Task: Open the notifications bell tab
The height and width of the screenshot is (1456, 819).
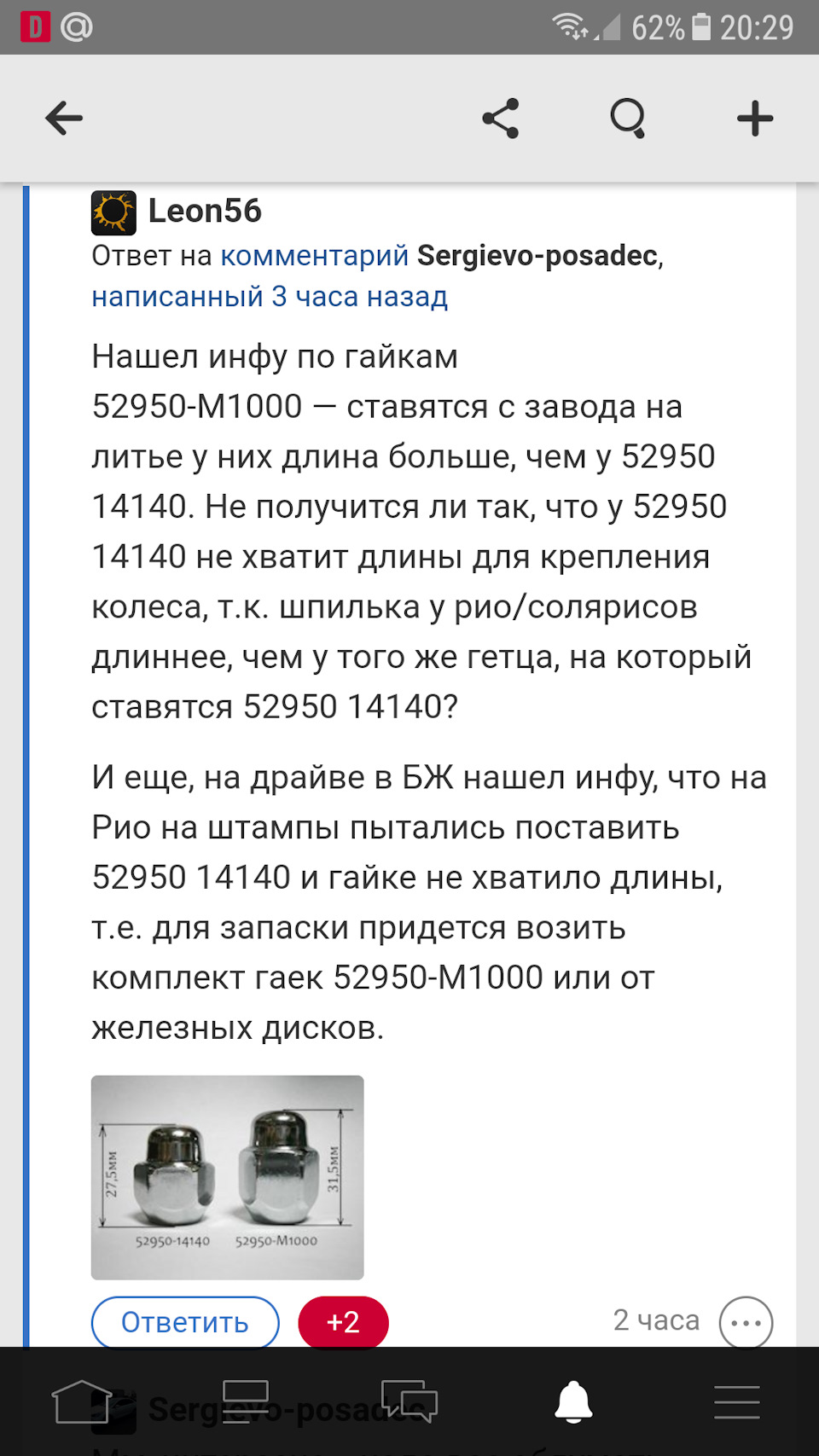Action: (573, 1401)
